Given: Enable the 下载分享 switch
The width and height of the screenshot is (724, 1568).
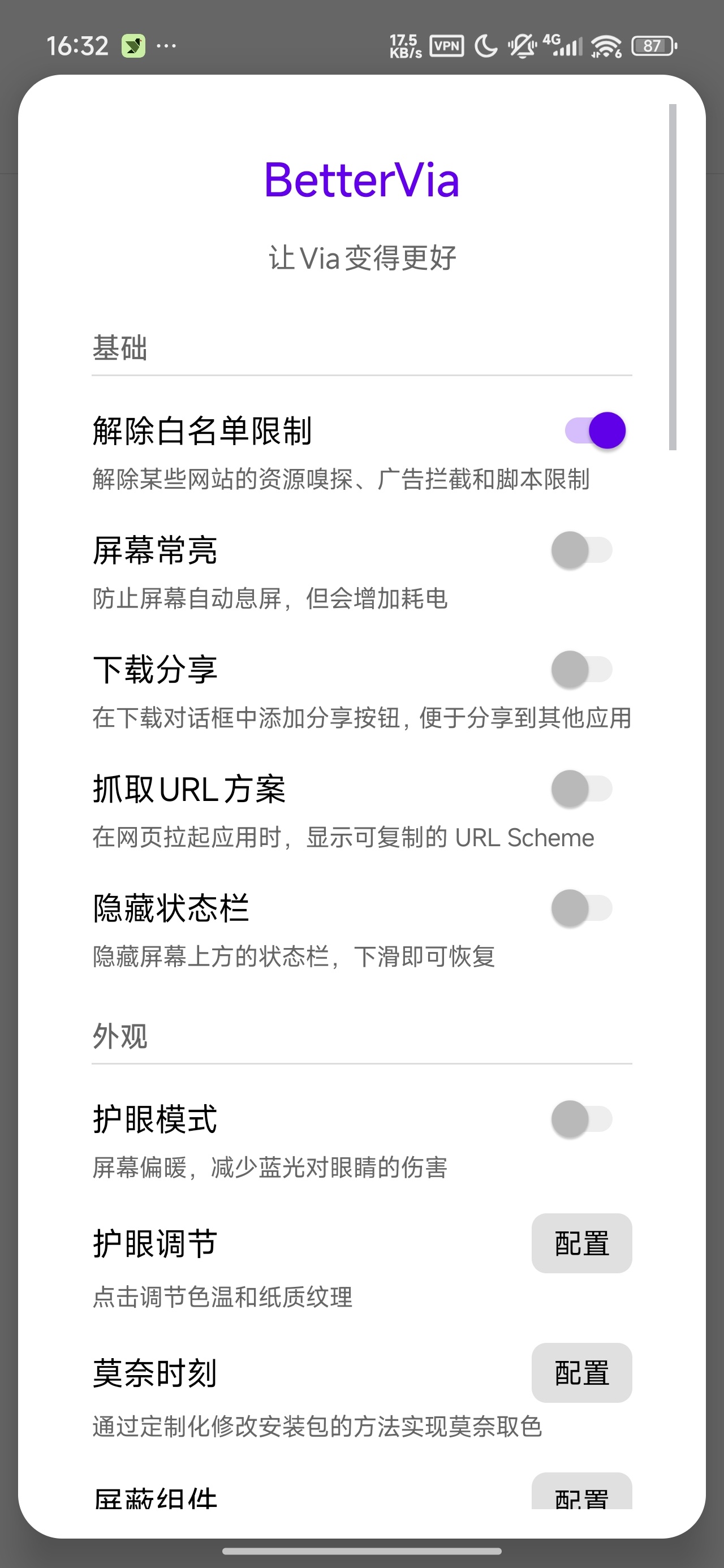Looking at the screenshot, I should tap(582, 669).
